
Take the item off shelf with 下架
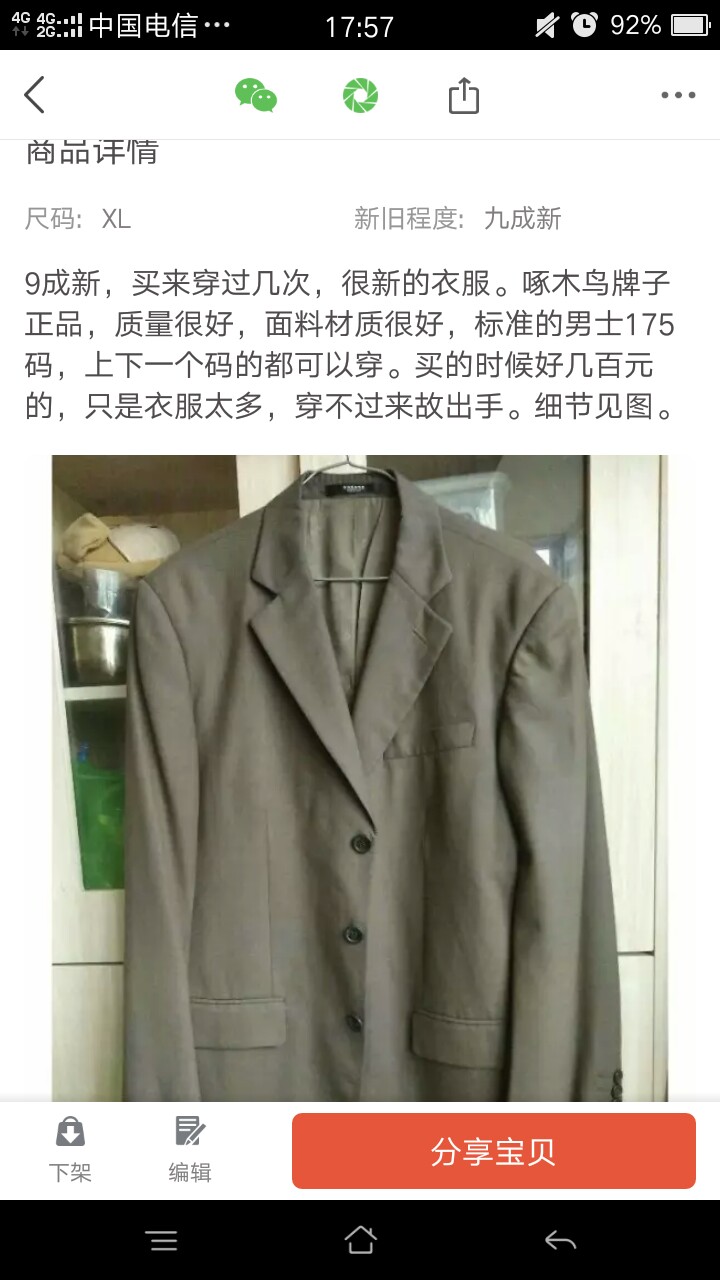pos(70,1150)
